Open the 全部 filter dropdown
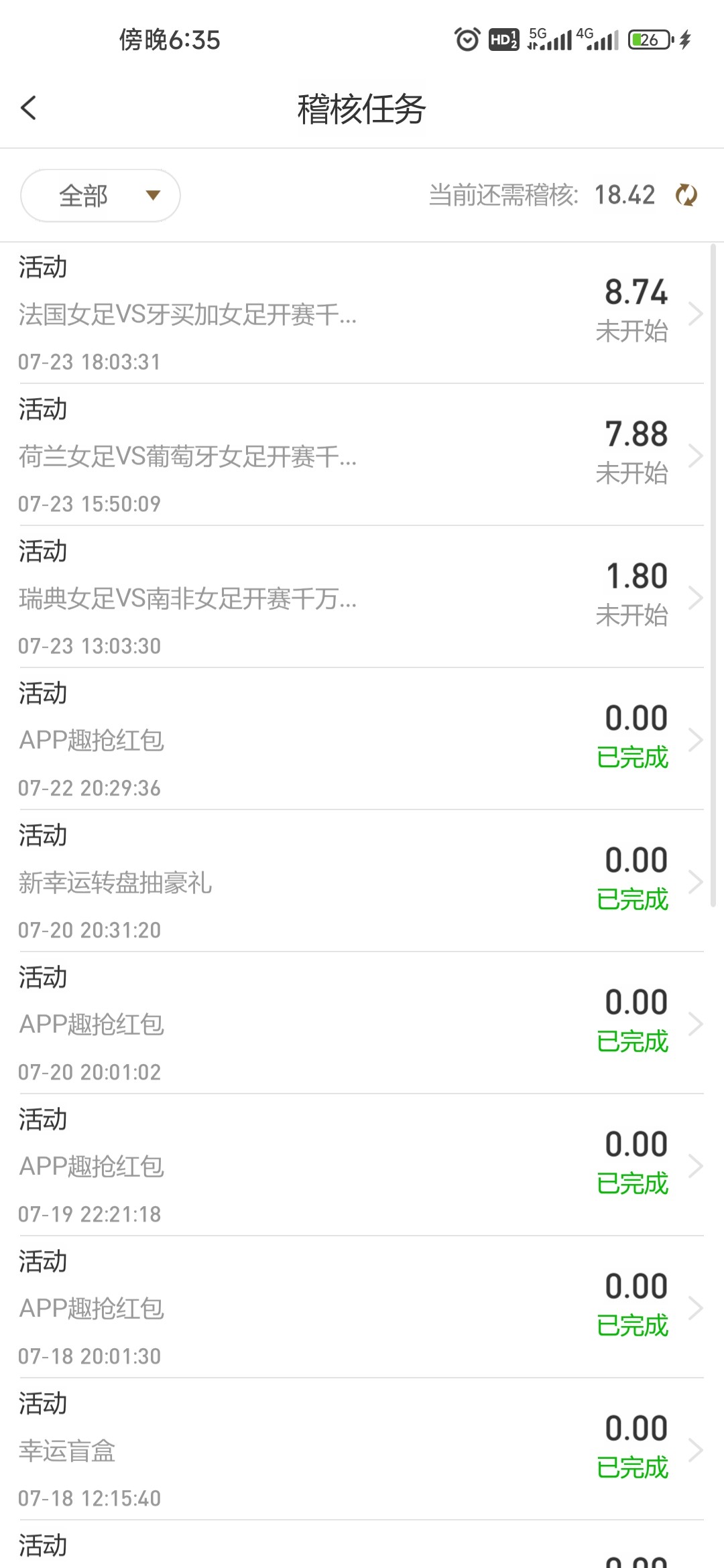The image size is (724, 1568). pyautogui.click(x=99, y=195)
